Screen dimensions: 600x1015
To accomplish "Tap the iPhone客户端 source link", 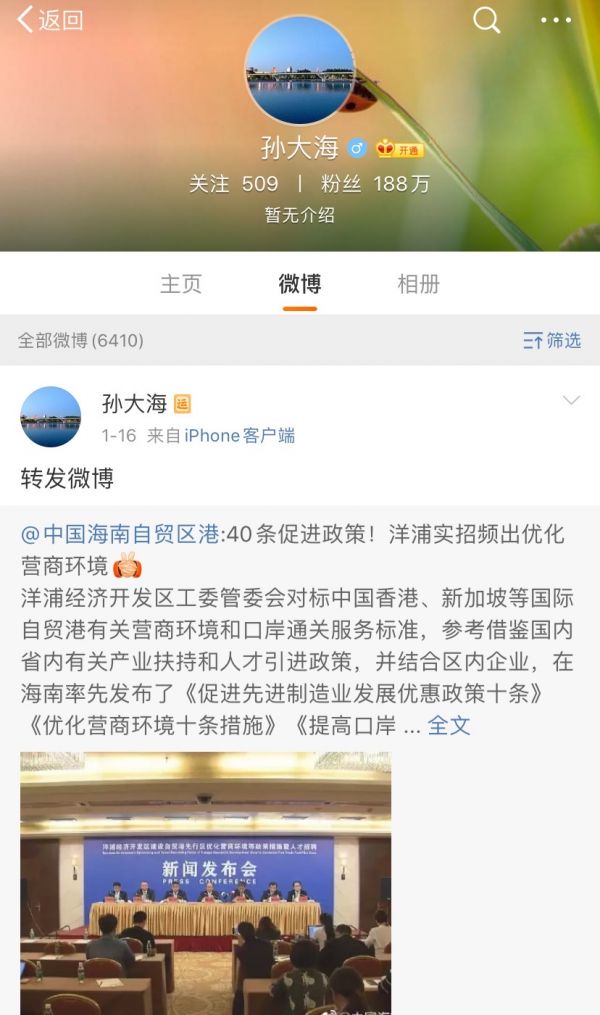I will point(239,435).
